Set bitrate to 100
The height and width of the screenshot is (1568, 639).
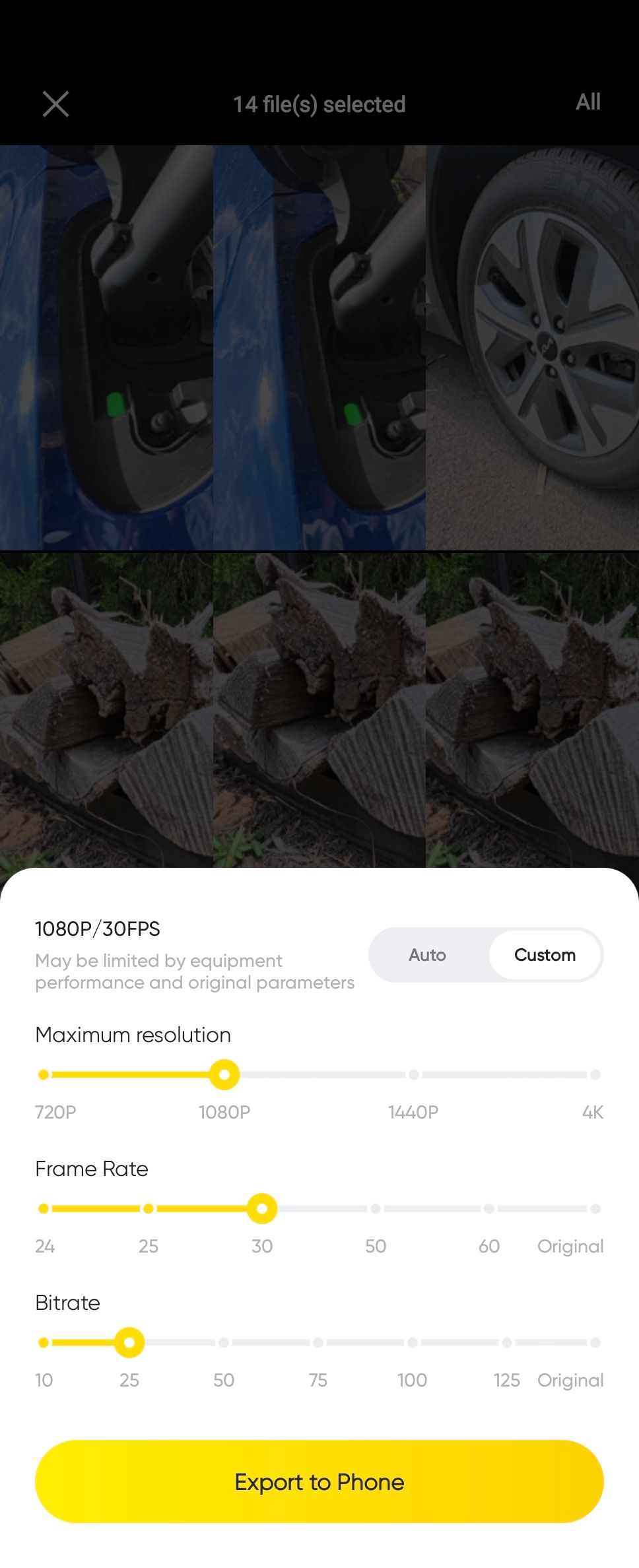(x=413, y=1342)
